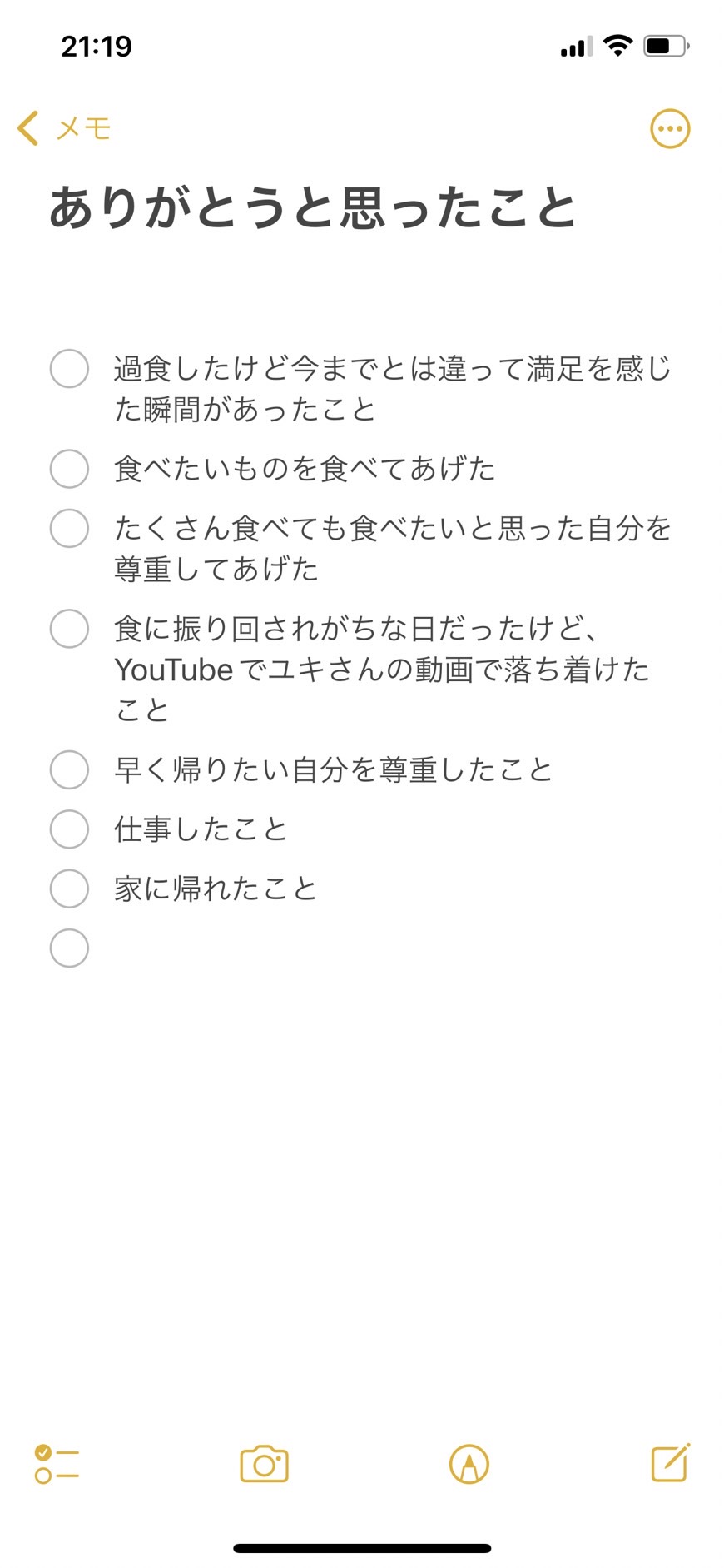
Task: Open the markup pen tool
Action: 469,1464
